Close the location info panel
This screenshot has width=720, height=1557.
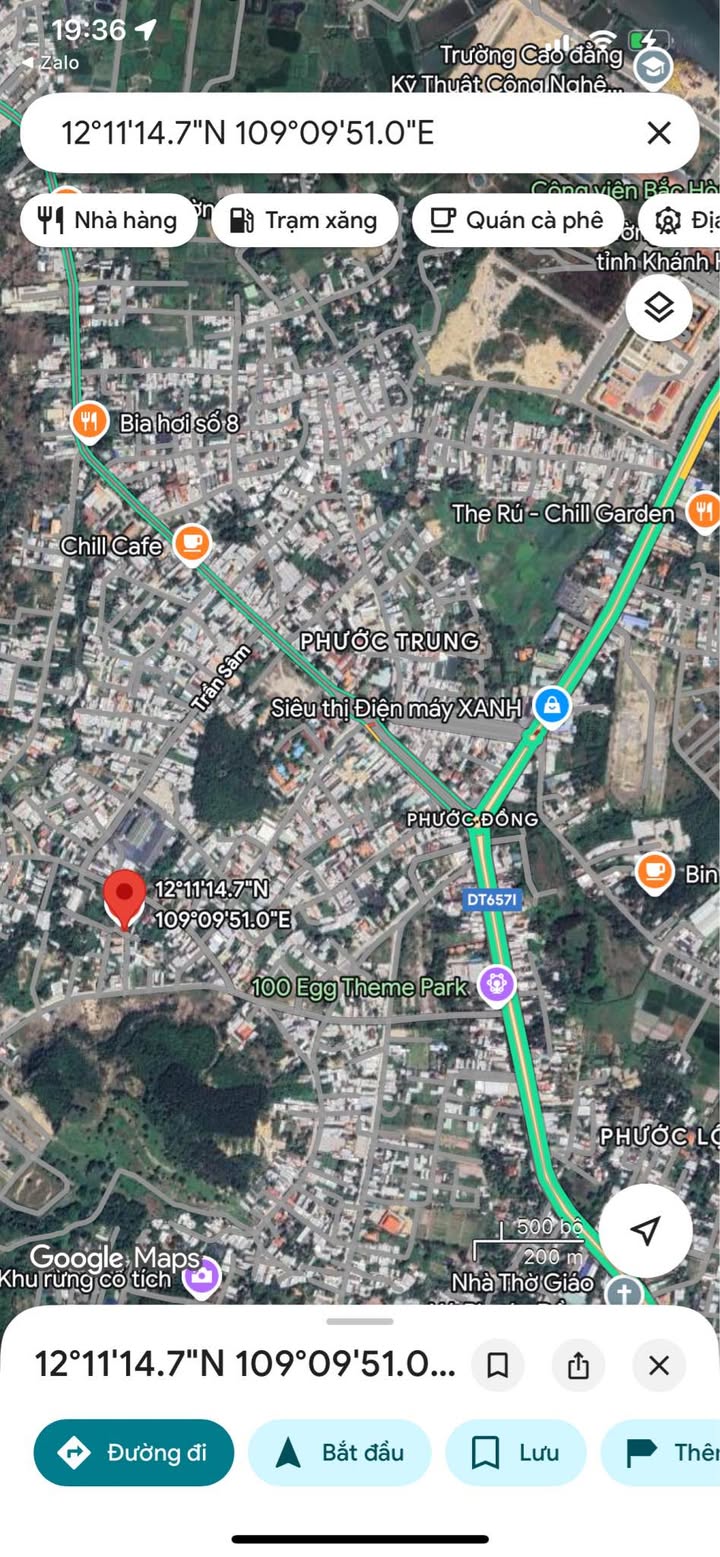[658, 1365]
